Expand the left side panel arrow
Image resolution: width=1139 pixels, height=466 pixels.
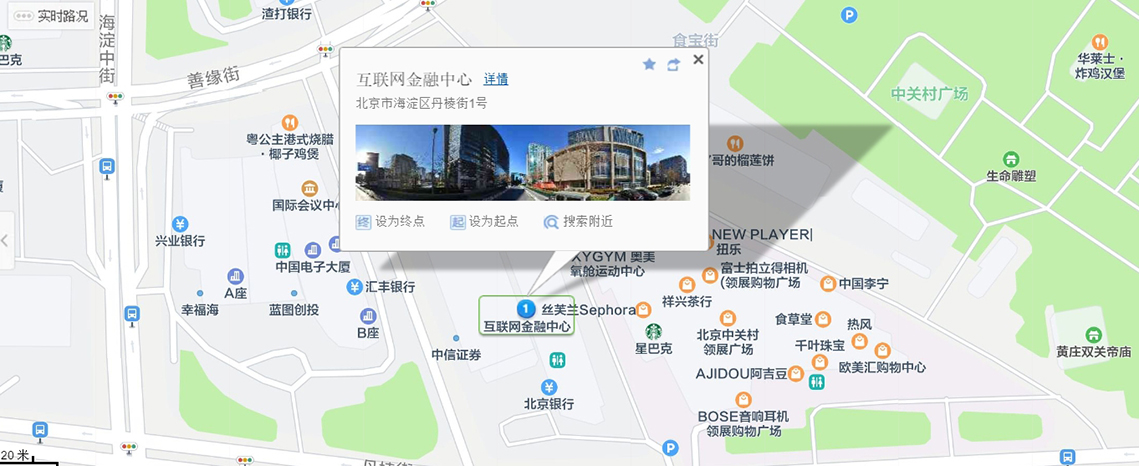tap(5, 240)
